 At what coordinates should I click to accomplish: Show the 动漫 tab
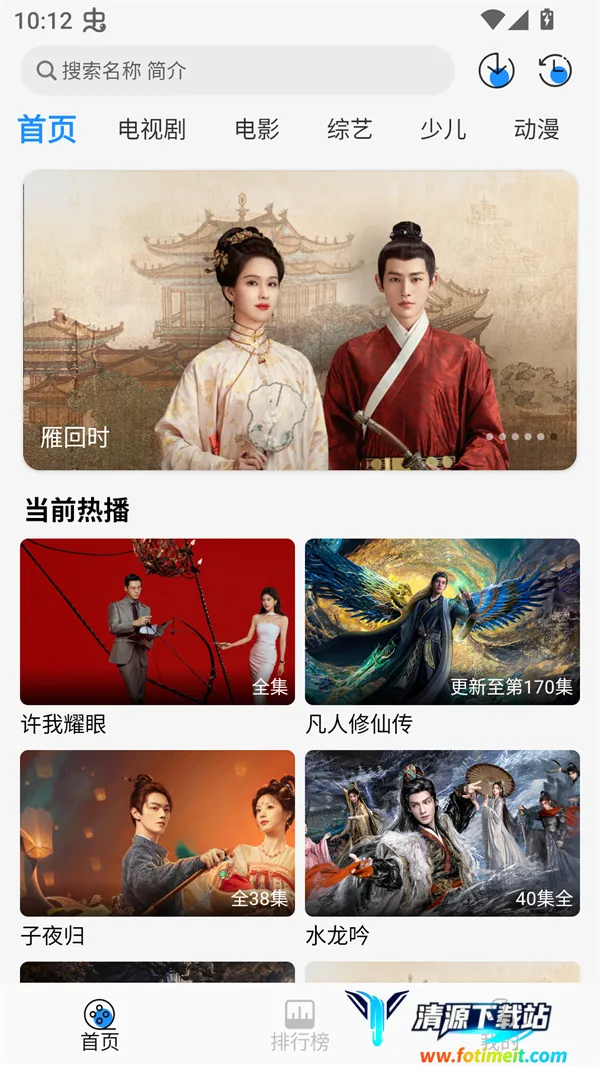(536, 129)
